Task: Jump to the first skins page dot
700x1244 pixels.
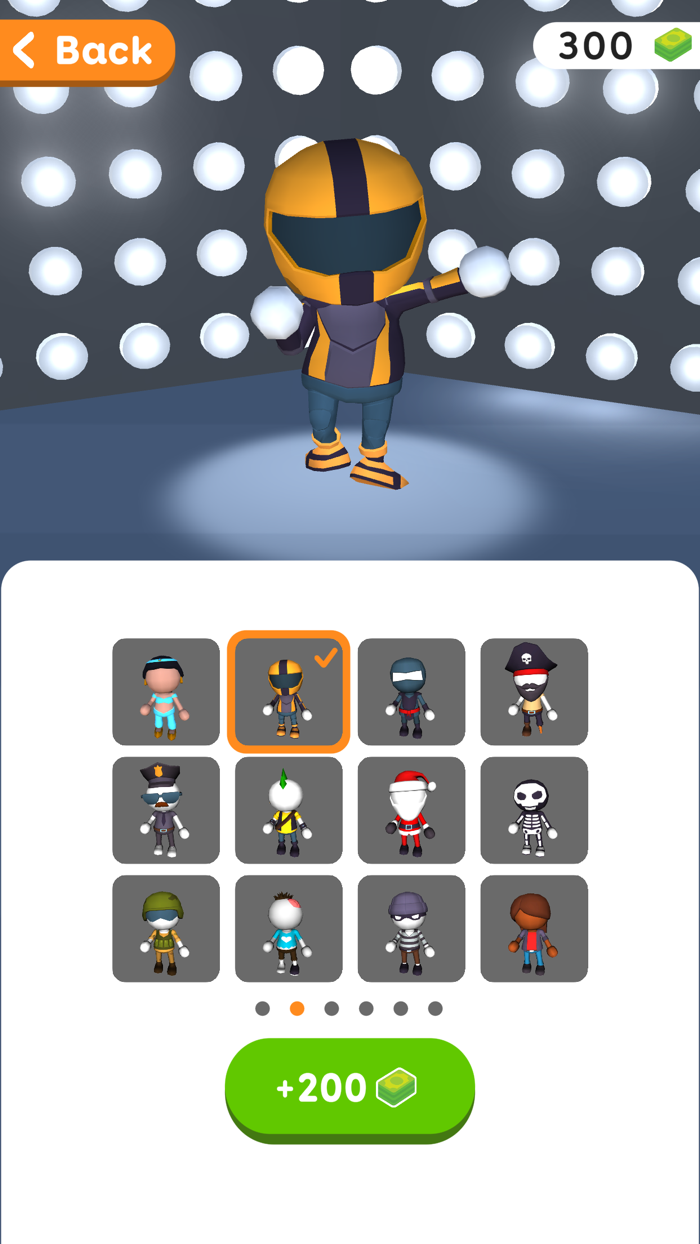Action: coord(262,1008)
